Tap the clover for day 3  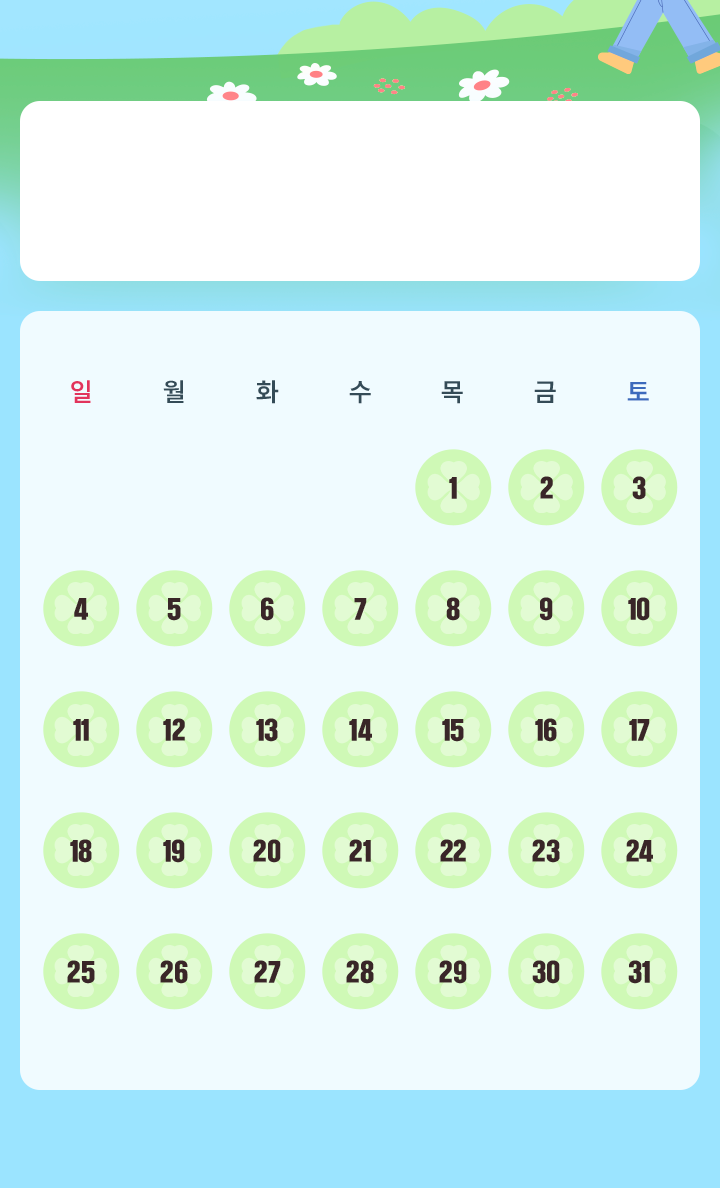(639, 487)
